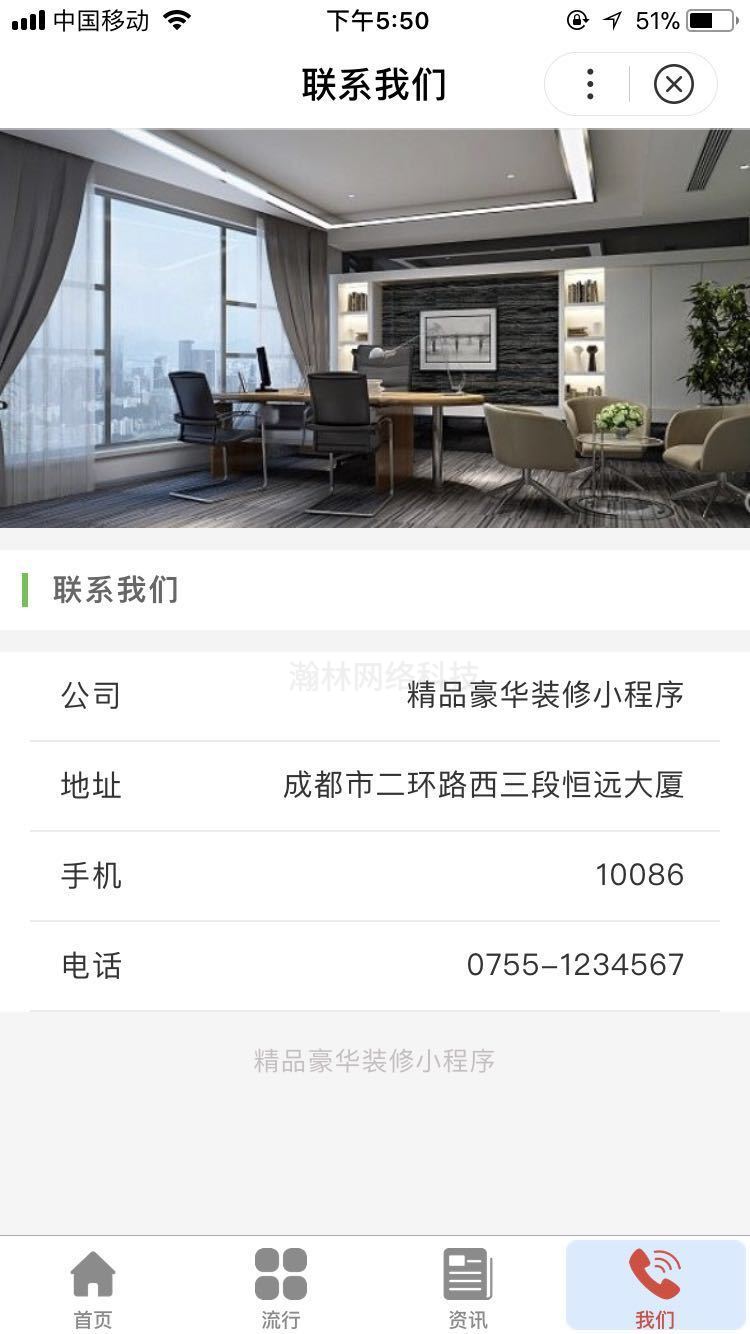
Task: Select the 我们 tab
Action: [655, 1288]
